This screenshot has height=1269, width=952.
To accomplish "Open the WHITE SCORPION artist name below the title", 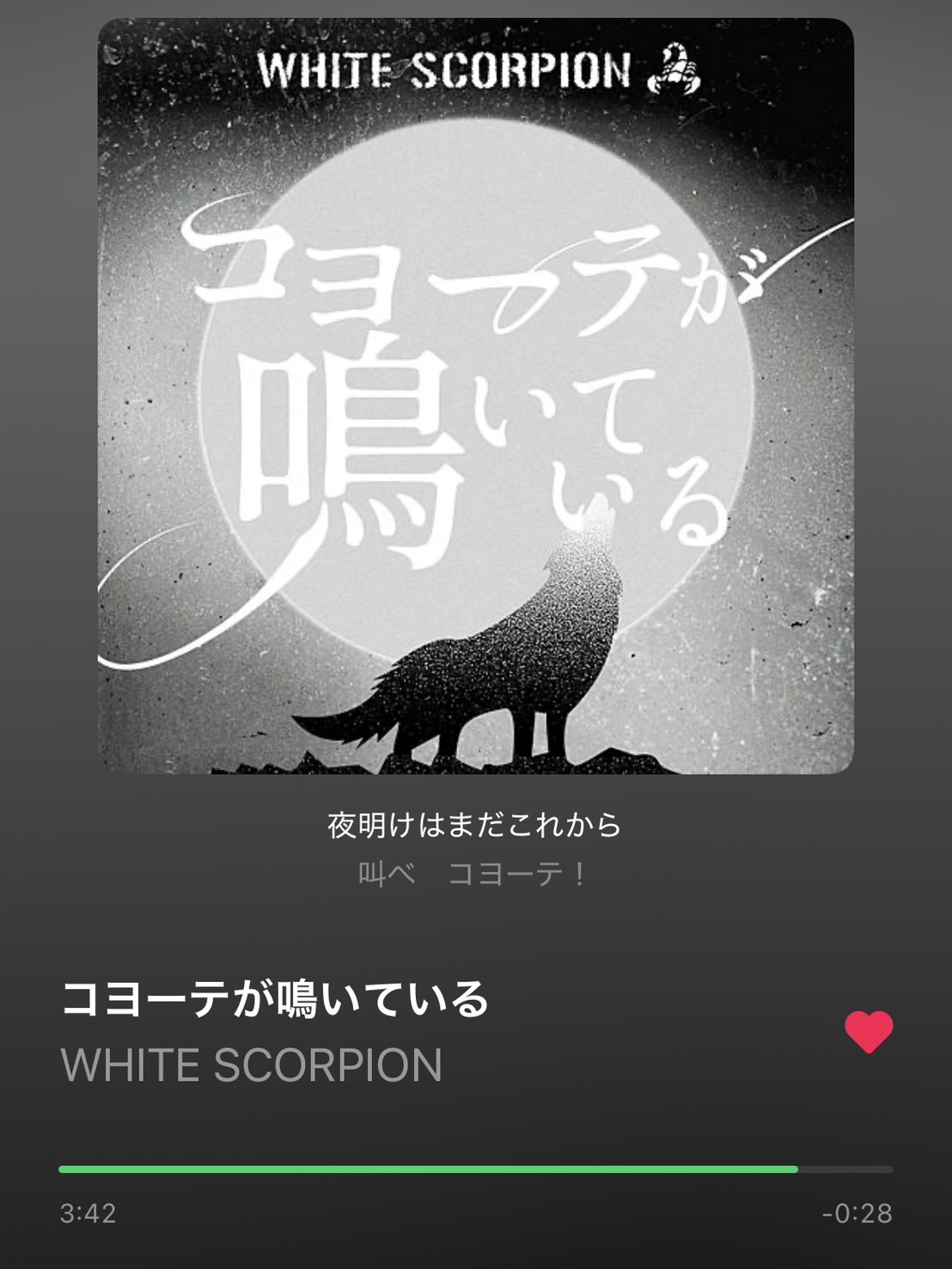I will (x=252, y=1065).
